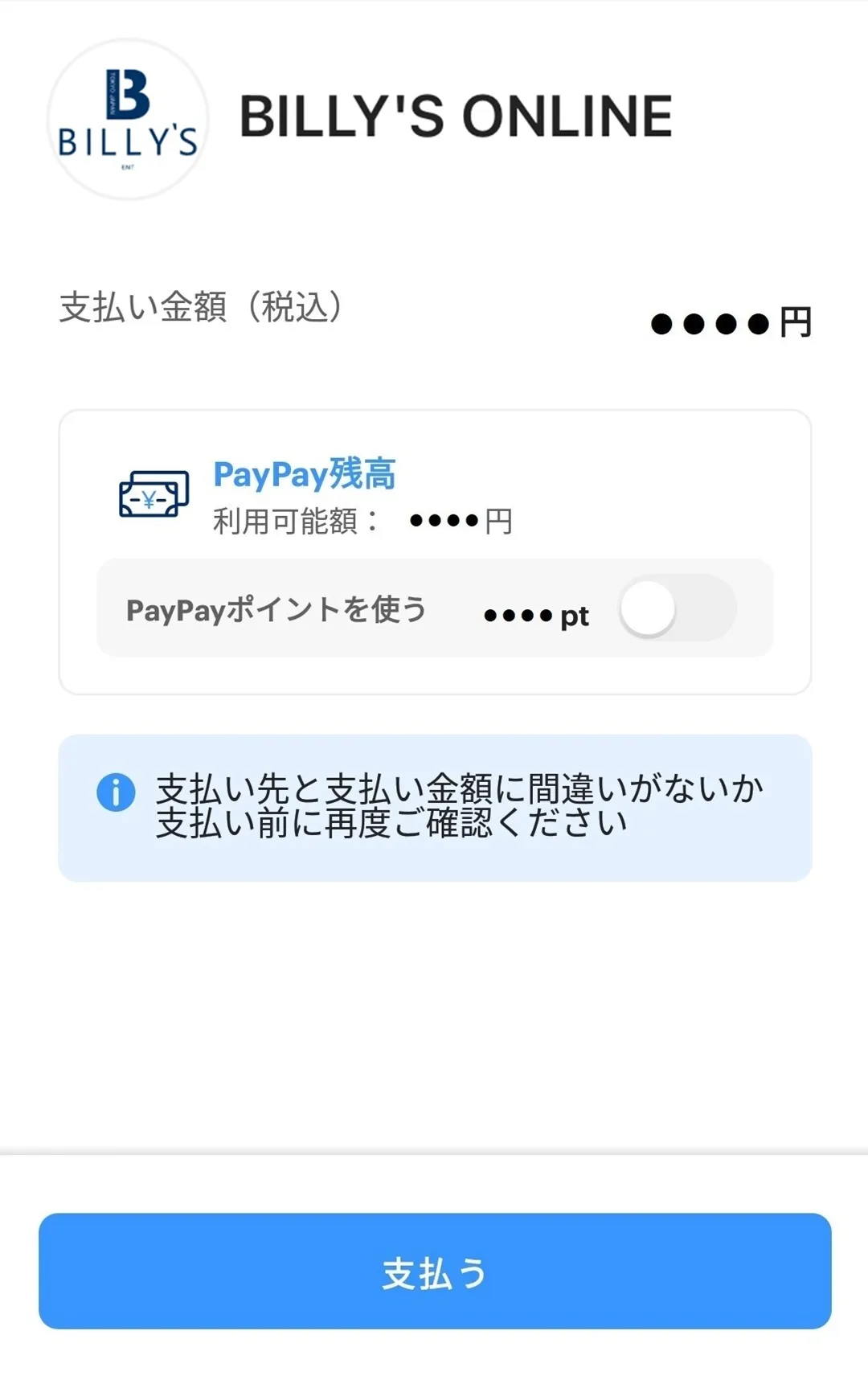Select the PayPay残高 payment method
The width and height of the screenshot is (868, 1380).
tap(304, 475)
